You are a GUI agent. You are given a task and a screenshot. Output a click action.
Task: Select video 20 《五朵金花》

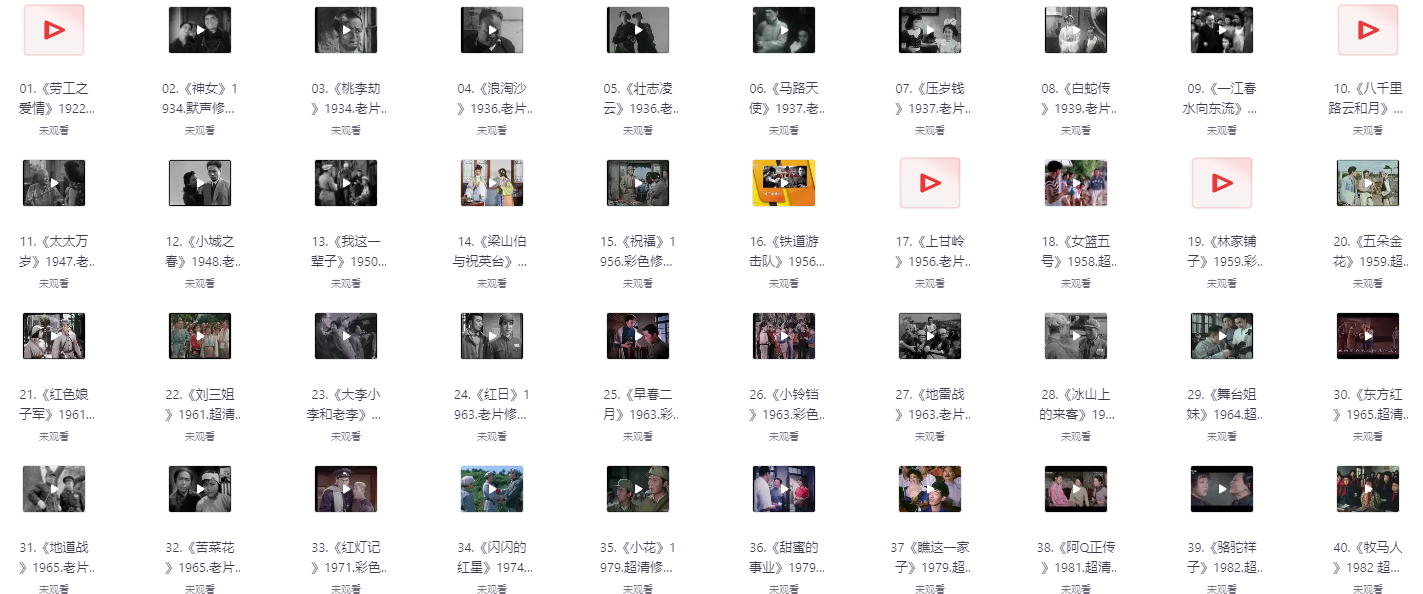[x=1367, y=183]
